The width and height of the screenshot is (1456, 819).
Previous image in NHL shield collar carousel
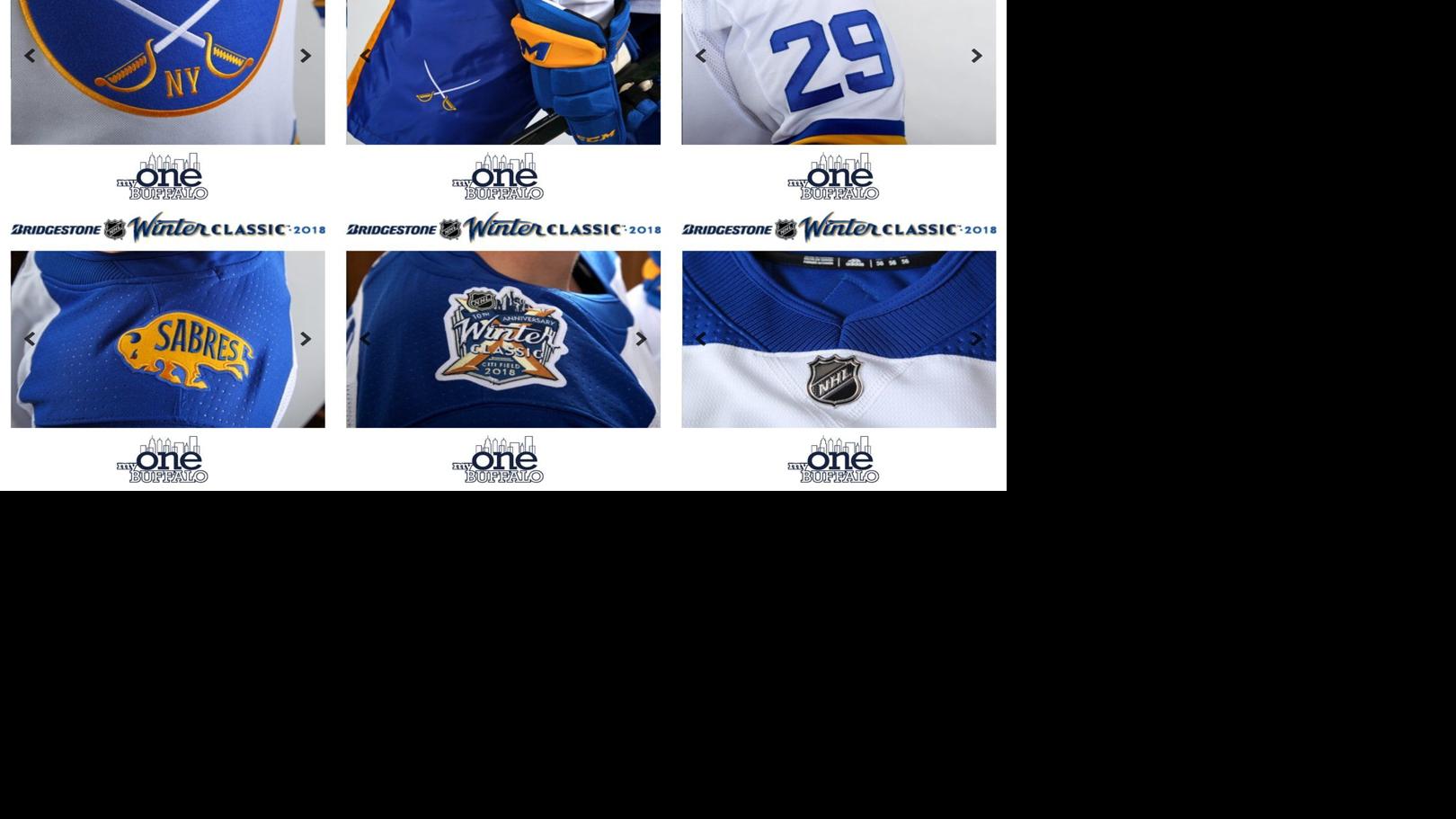pyautogui.click(x=701, y=339)
